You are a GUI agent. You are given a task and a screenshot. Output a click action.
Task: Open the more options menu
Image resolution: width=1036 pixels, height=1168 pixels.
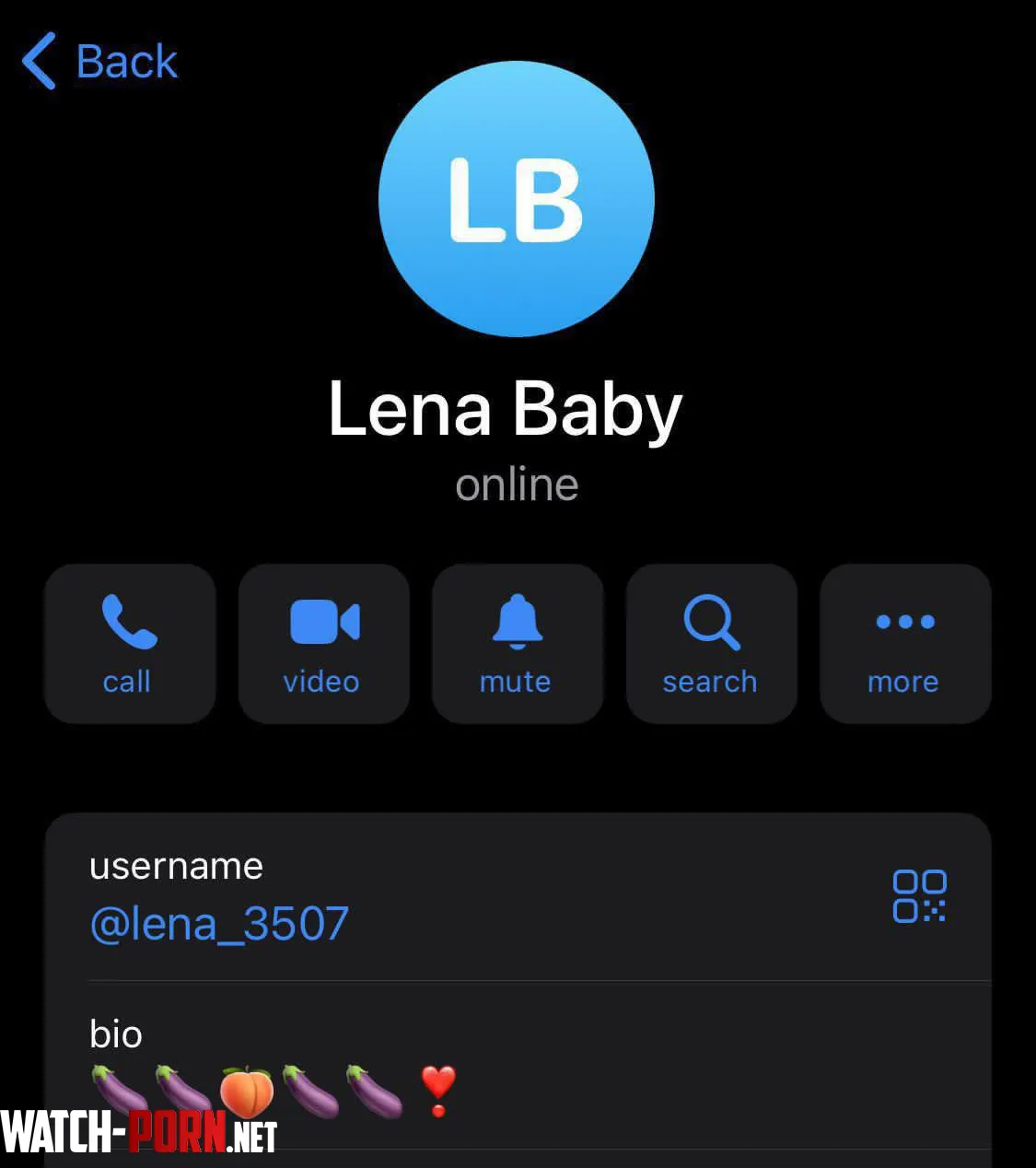904,644
